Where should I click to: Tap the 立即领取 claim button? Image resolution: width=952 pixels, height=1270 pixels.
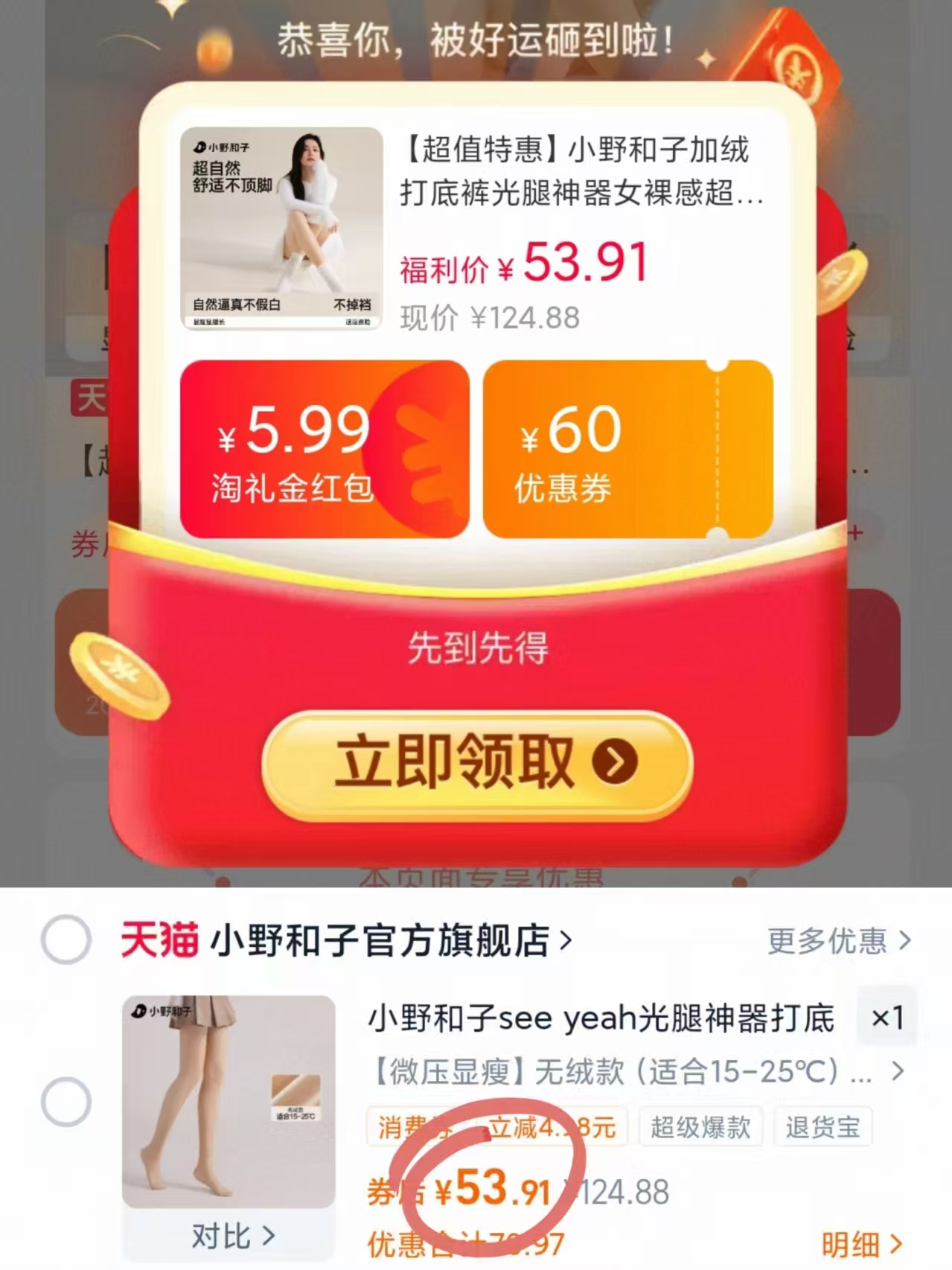coord(476,762)
